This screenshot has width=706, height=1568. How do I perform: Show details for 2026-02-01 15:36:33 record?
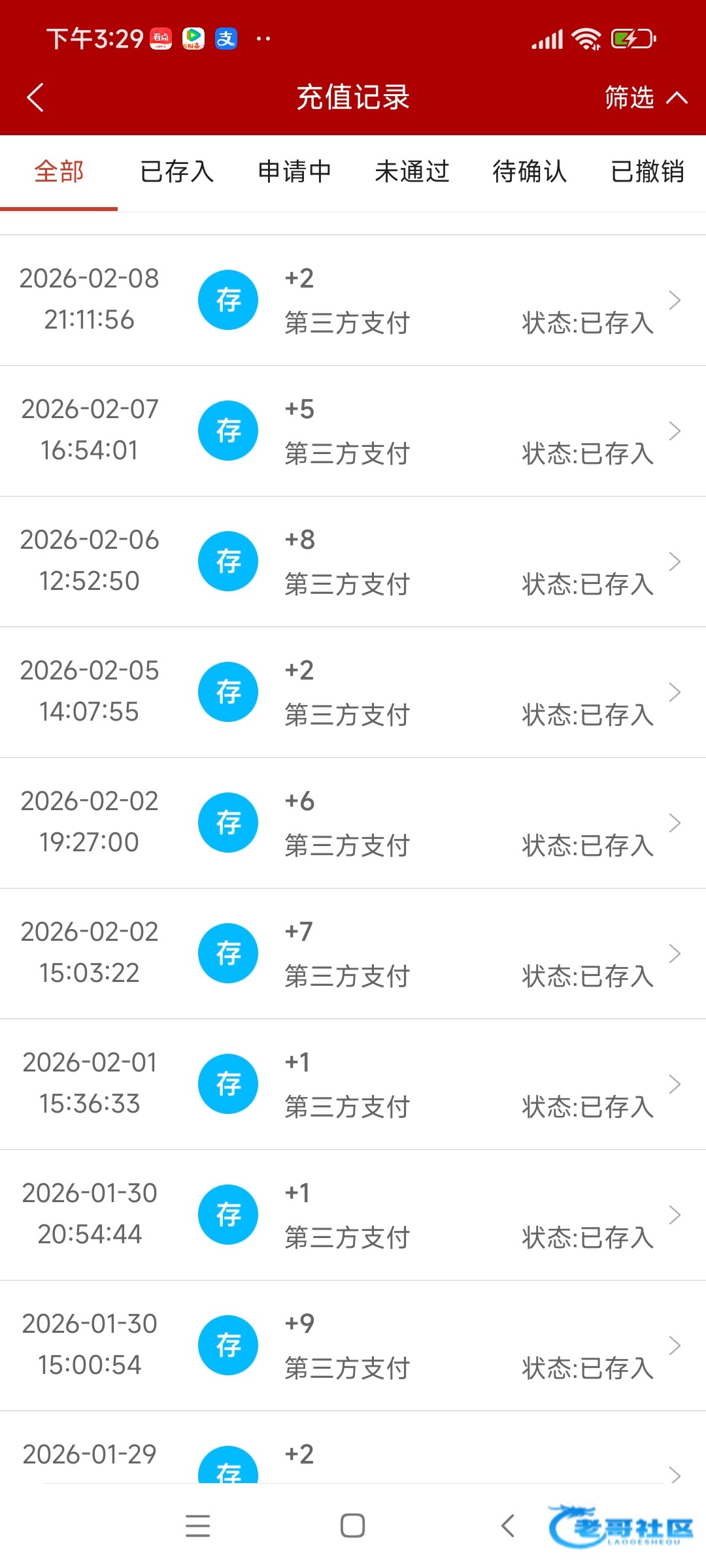[x=353, y=1085]
